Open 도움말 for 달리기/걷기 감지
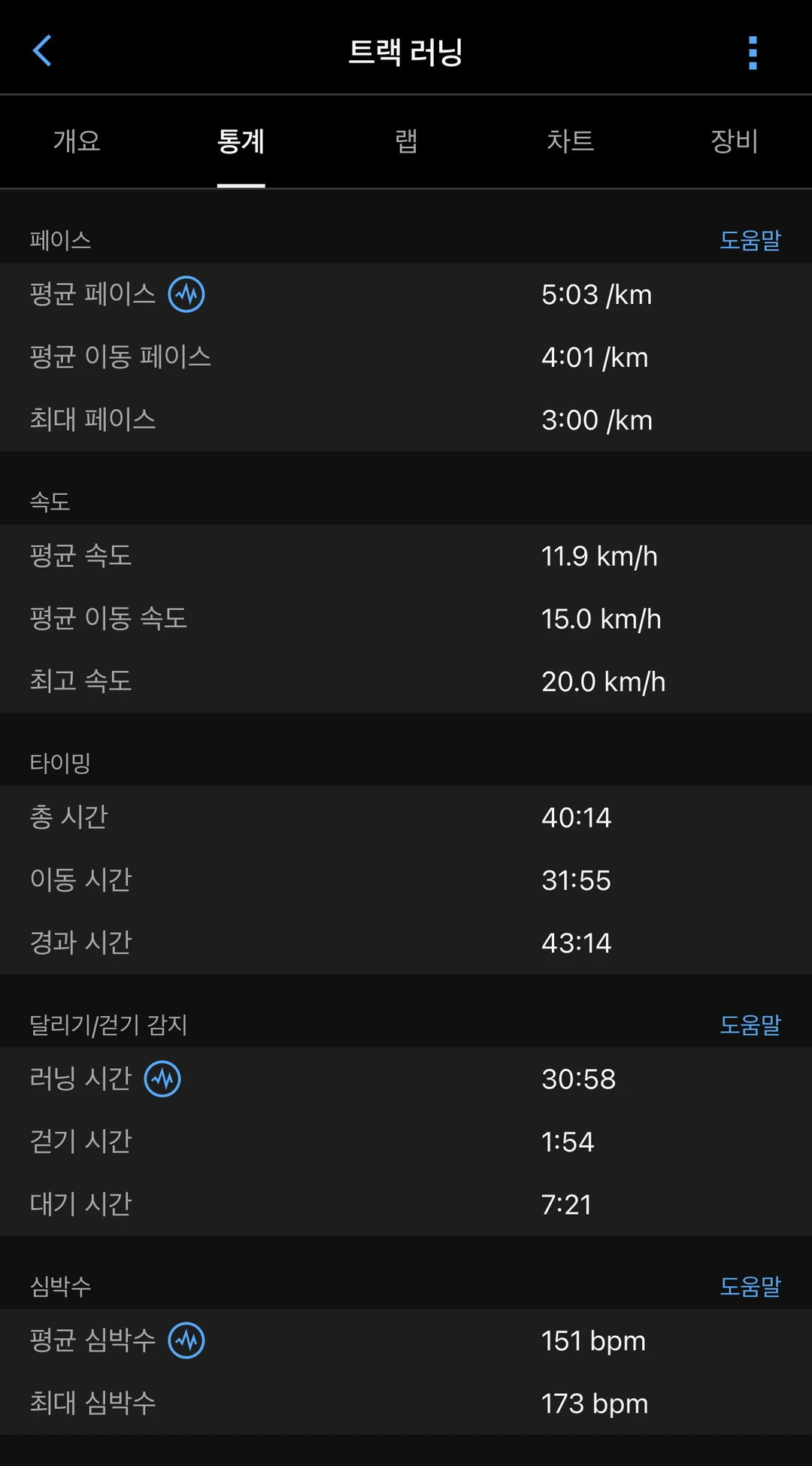812x1466 pixels. 750,1024
